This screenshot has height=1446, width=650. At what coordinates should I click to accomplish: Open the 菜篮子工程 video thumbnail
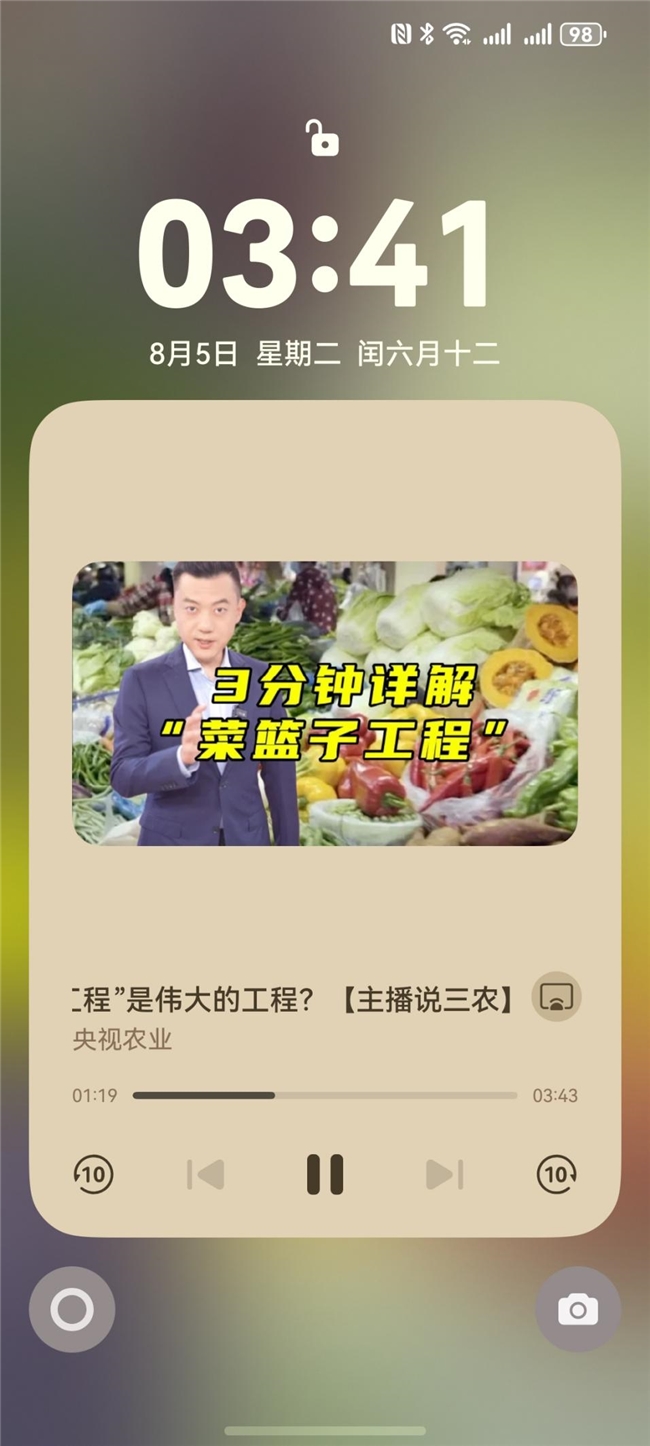coord(325,703)
